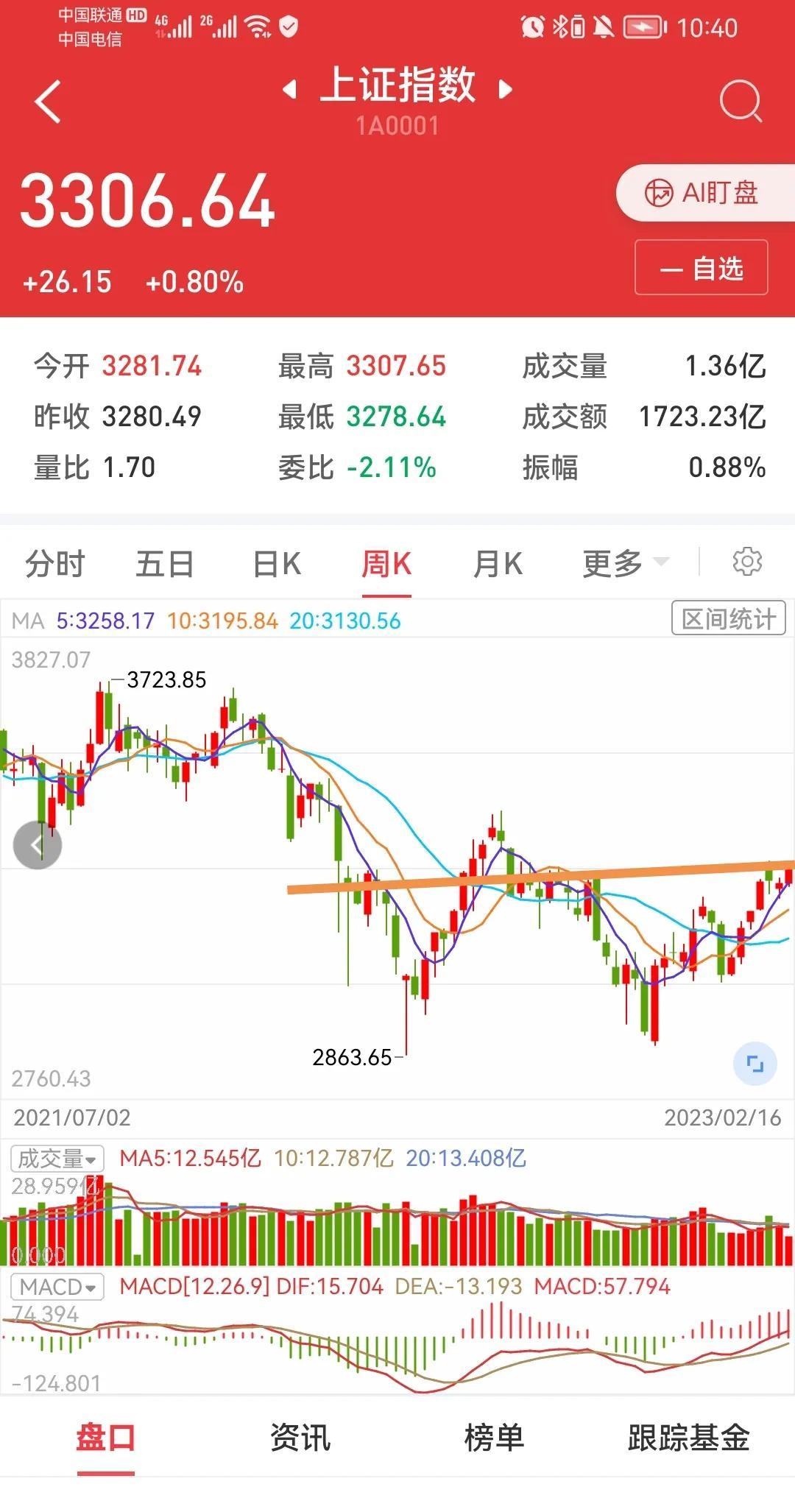Switch to the next index with right arrow
This screenshot has width=795, height=1512.
[505, 89]
